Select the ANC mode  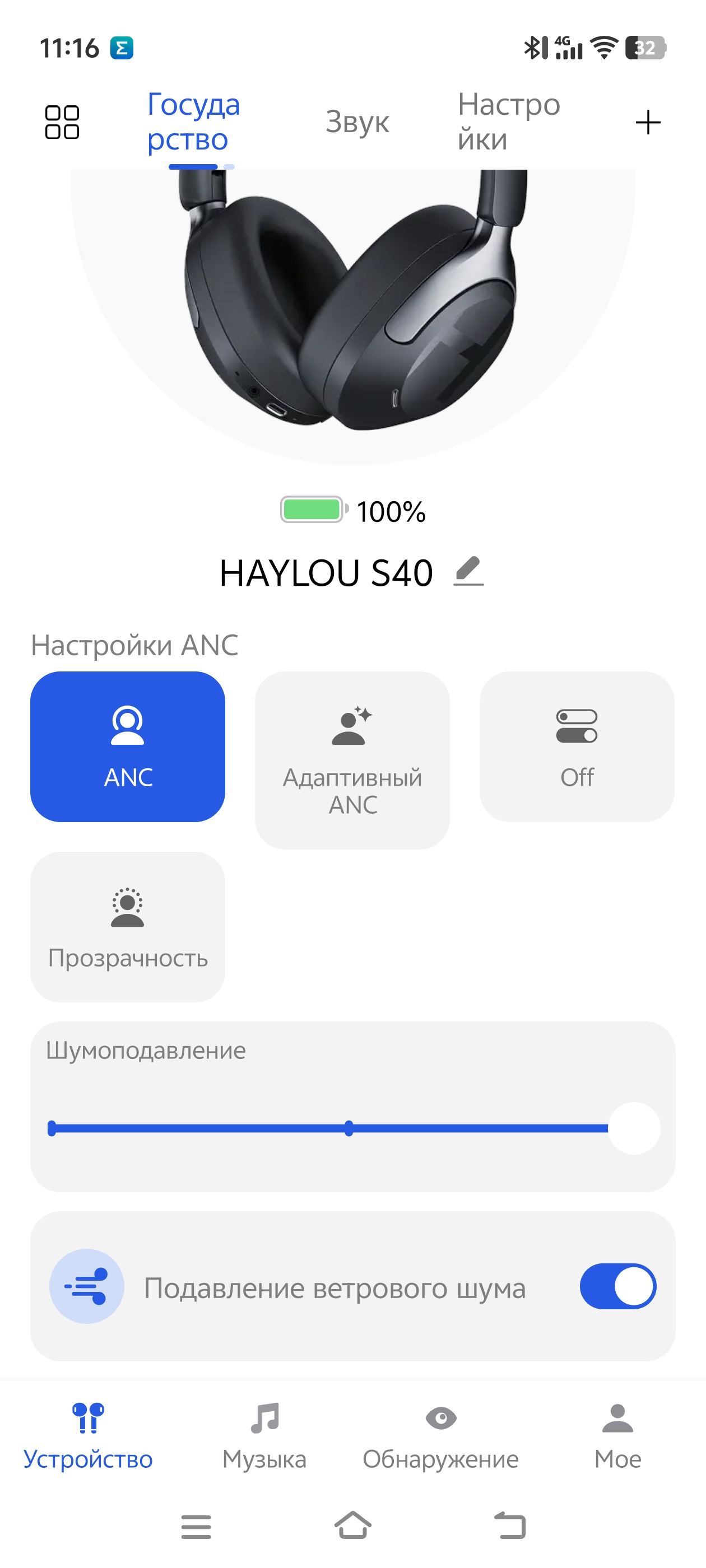coord(128,746)
